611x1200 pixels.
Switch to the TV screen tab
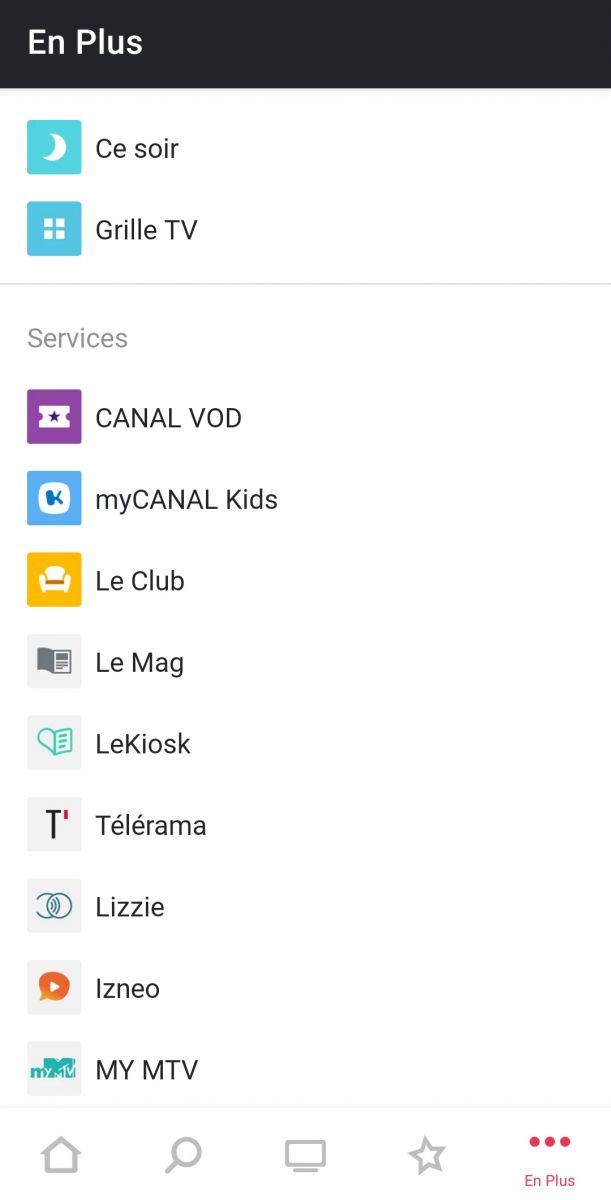(305, 1156)
